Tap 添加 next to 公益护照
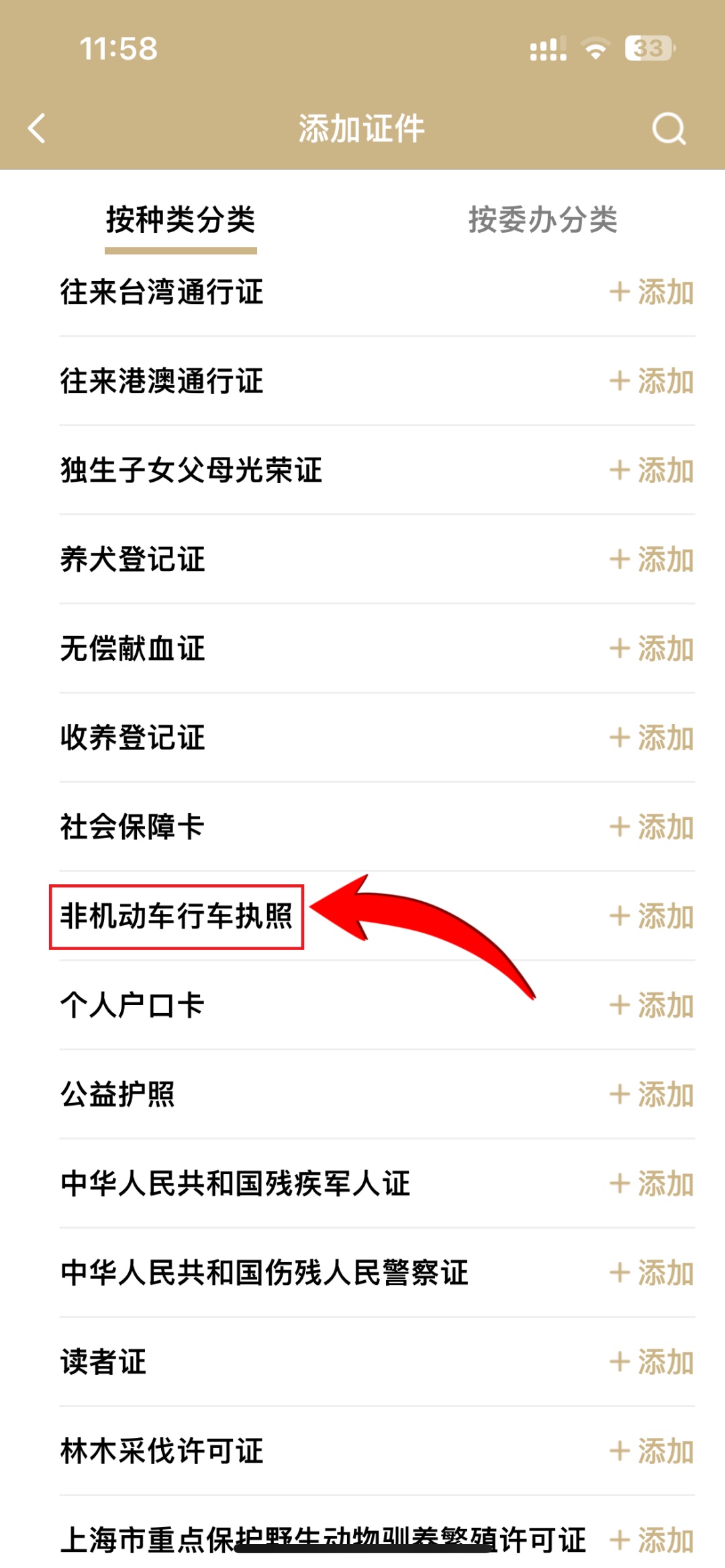Image resolution: width=725 pixels, height=1568 pixels. (651, 1096)
